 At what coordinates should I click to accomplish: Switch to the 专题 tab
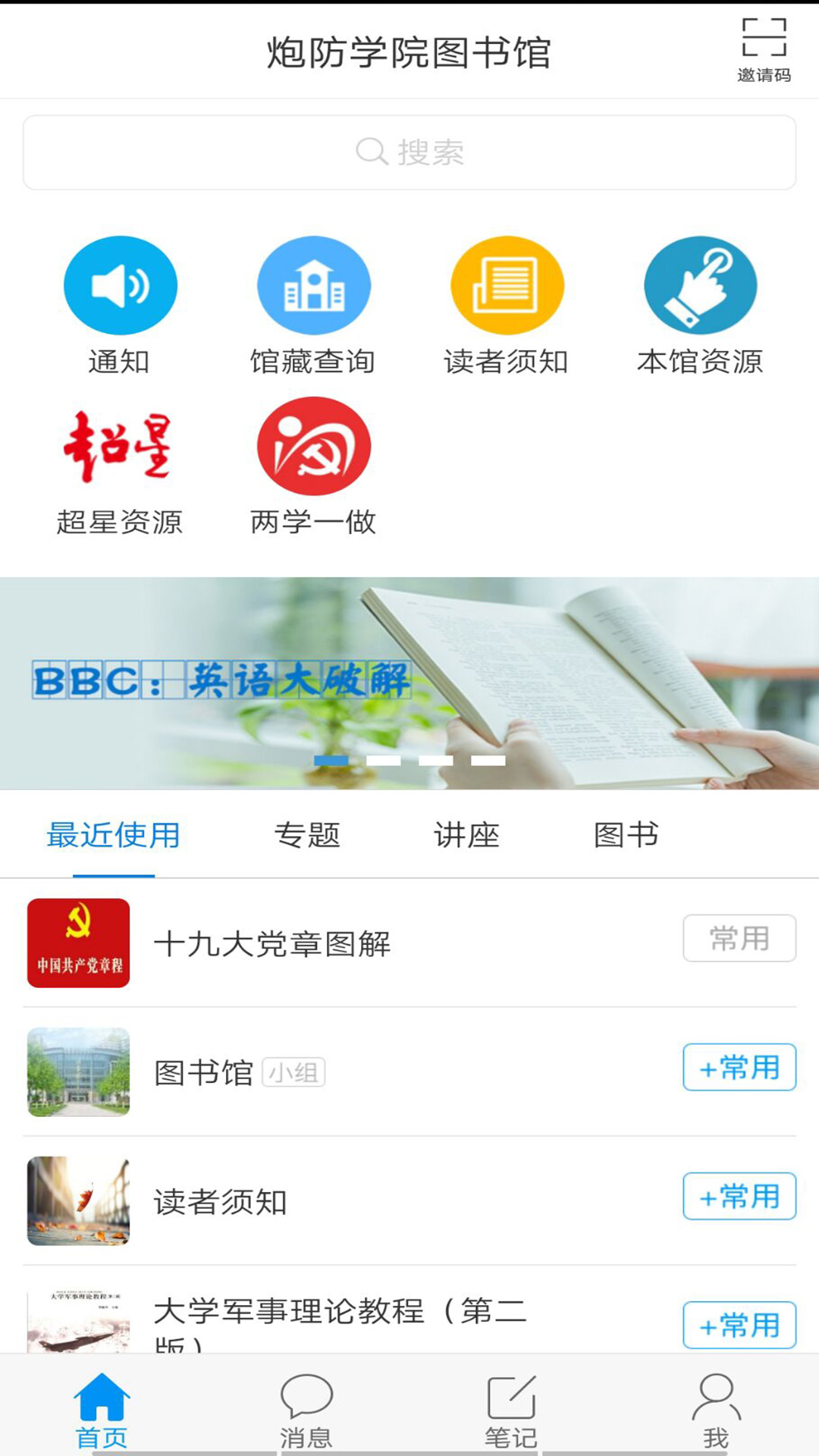[x=307, y=835]
